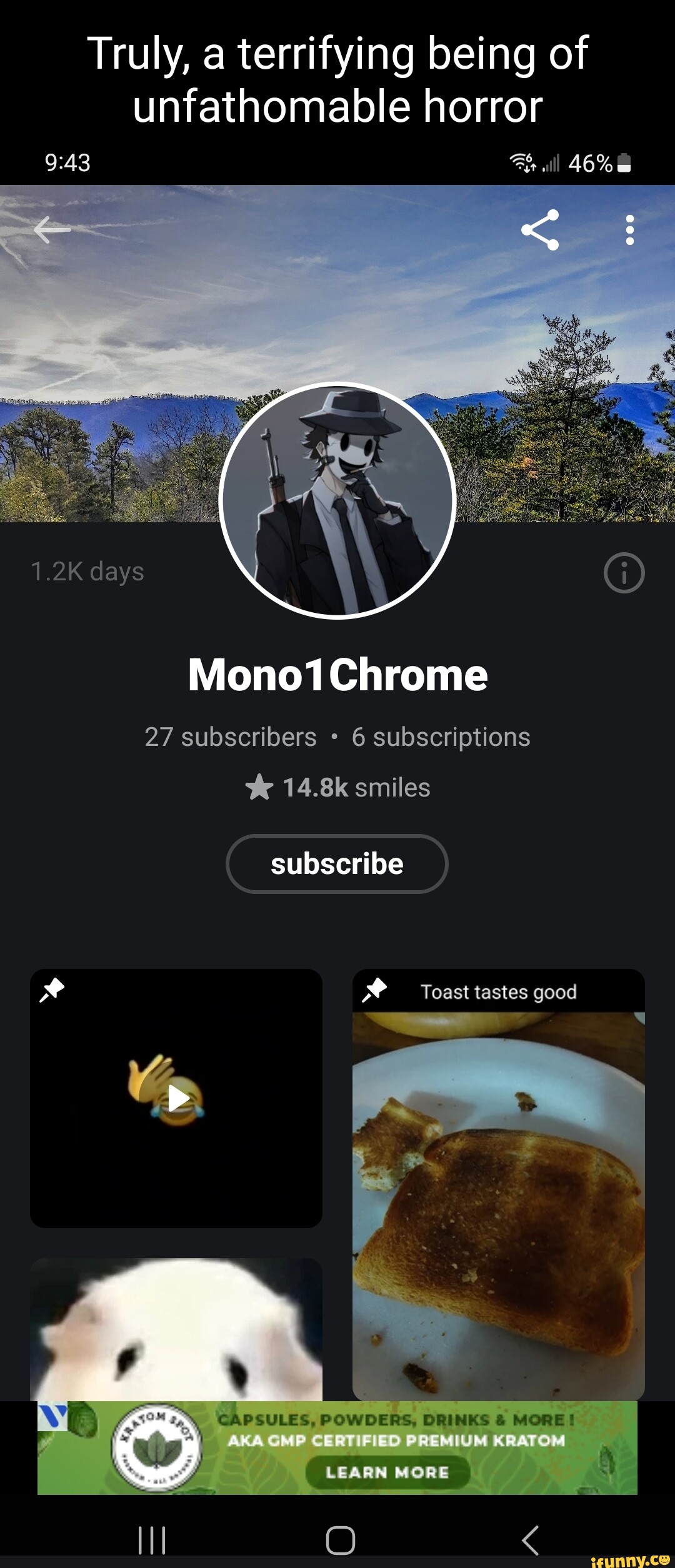Share the Mono1Chrome profile
This screenshot has width=675, height=1568.
click(x=540, y=230)
